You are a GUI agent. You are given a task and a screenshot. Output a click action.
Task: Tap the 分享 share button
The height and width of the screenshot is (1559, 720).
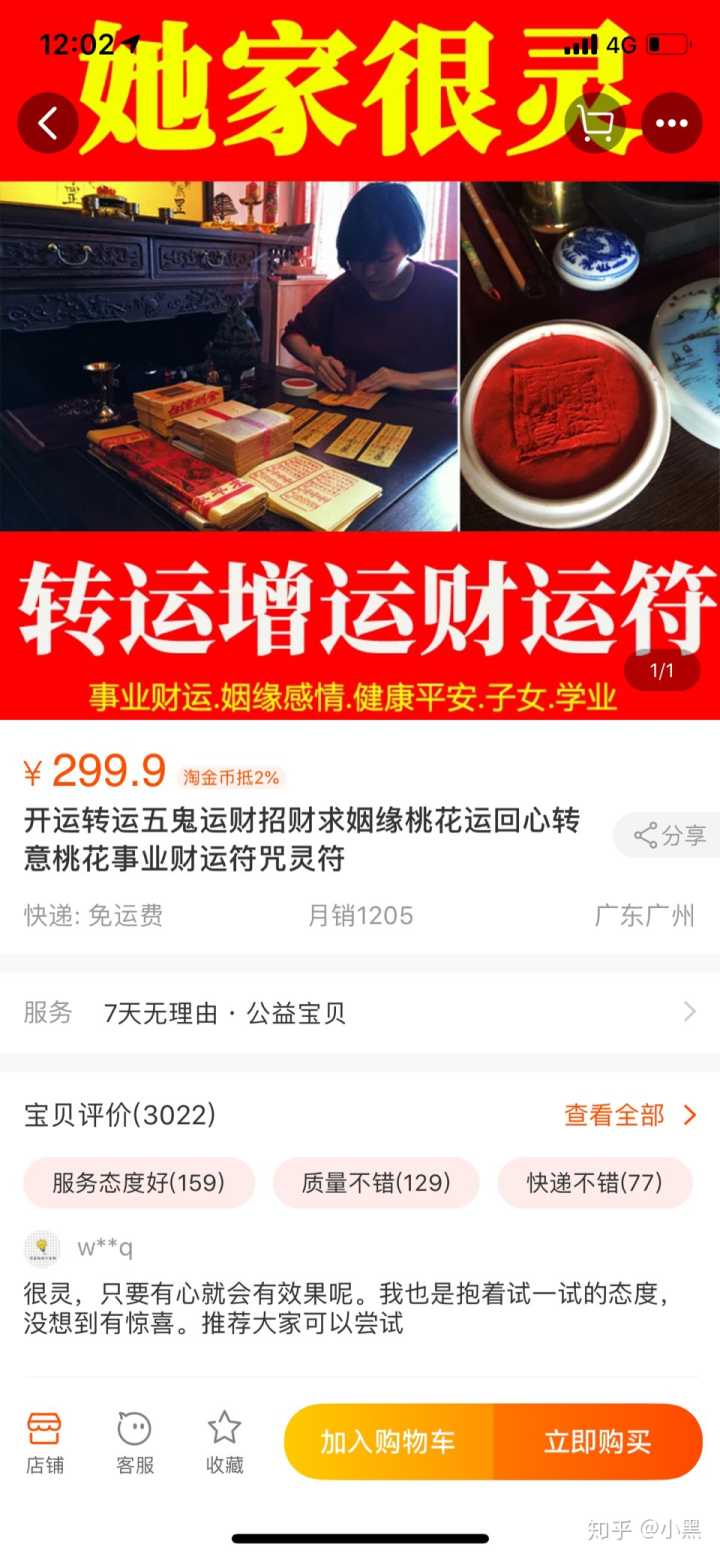pos(667,835)
